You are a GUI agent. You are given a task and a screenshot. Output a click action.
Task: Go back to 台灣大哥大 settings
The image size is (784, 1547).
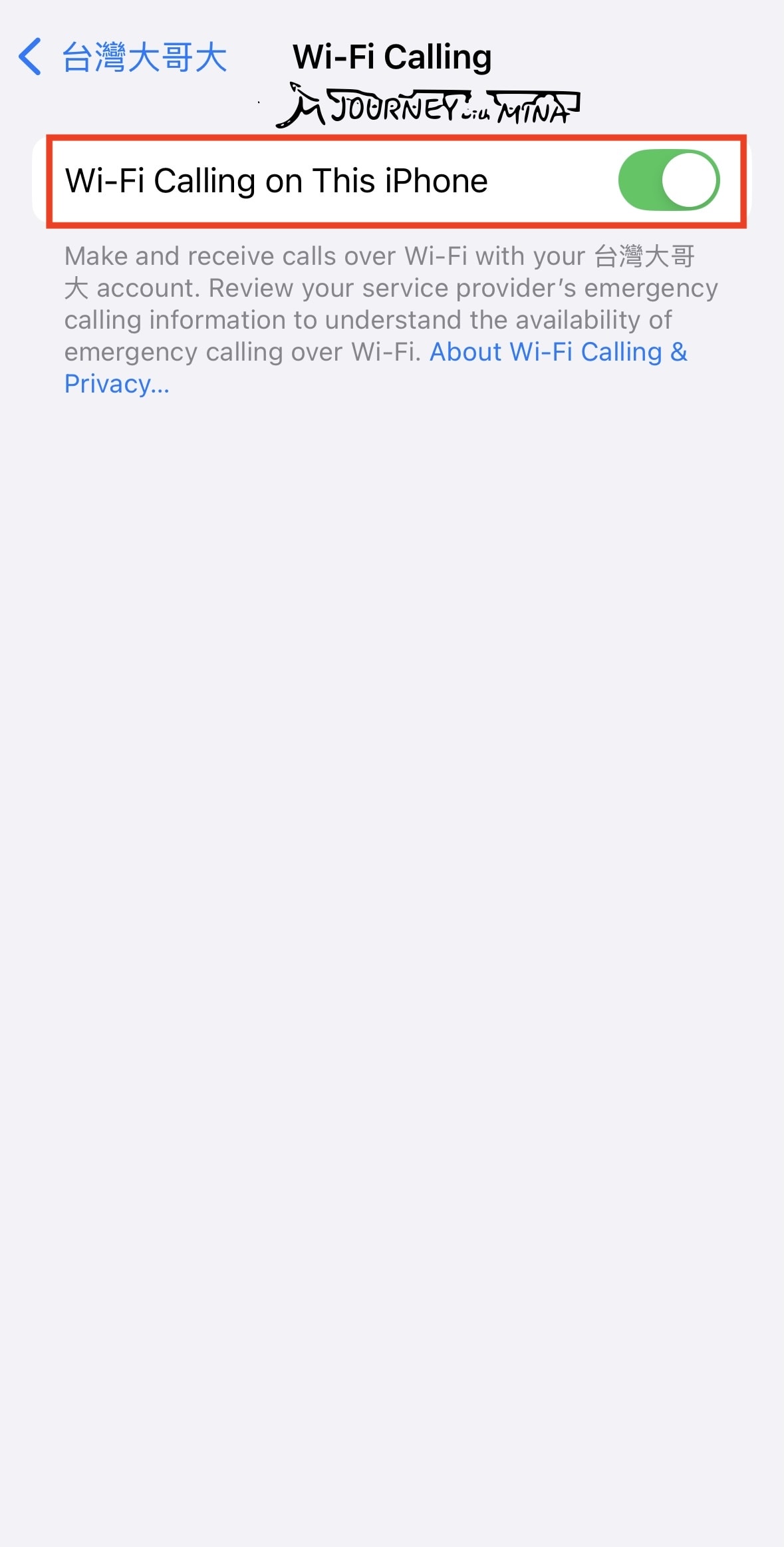[x=123, y=57]
